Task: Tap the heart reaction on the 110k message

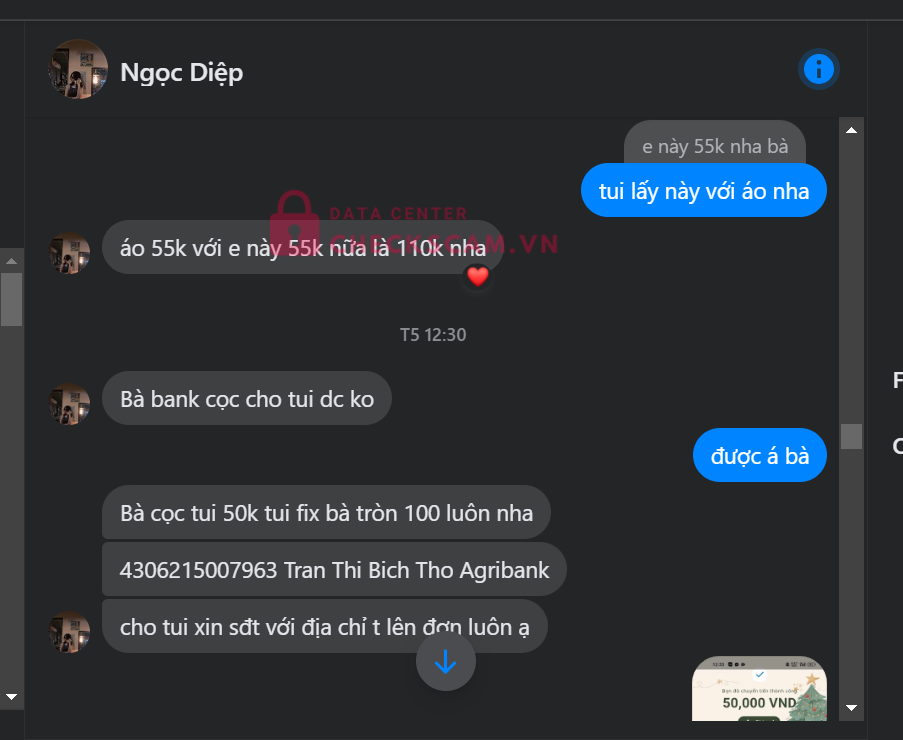Action: [477, 277]
